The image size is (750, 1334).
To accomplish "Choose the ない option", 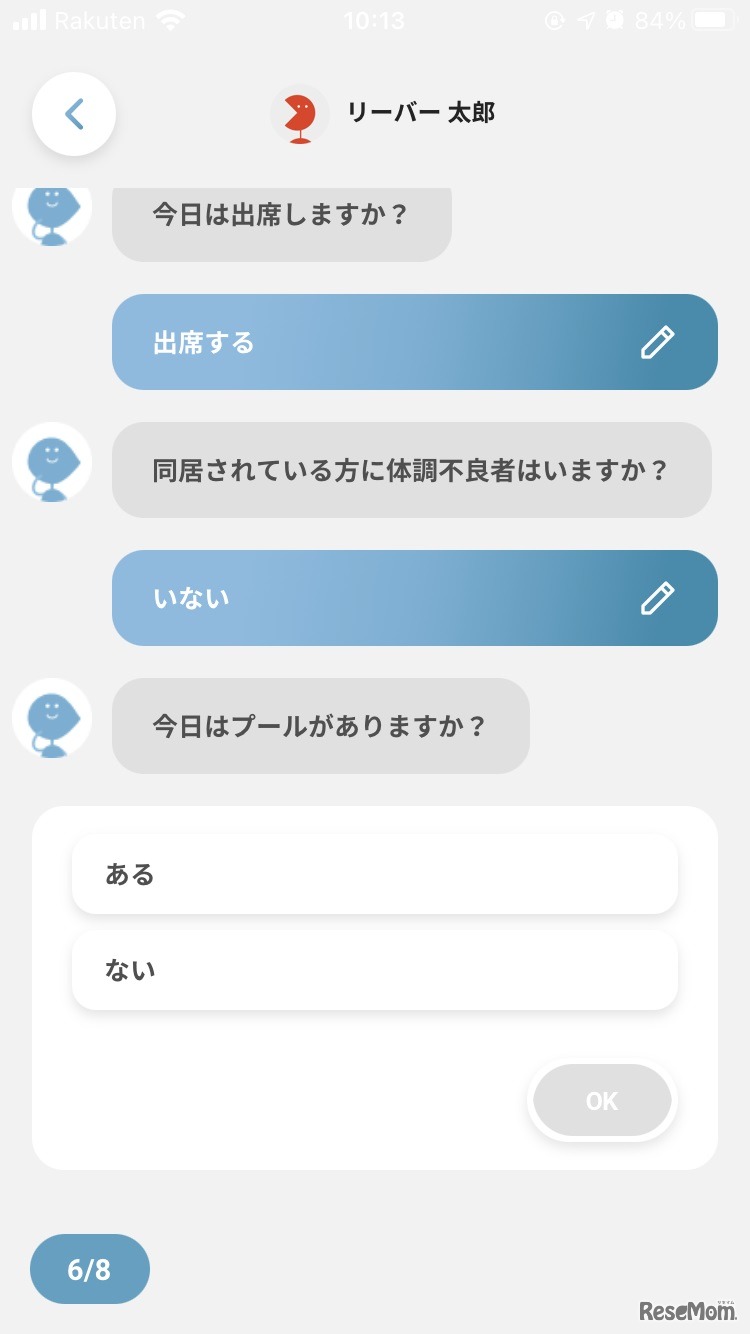I will coord(375,970).
